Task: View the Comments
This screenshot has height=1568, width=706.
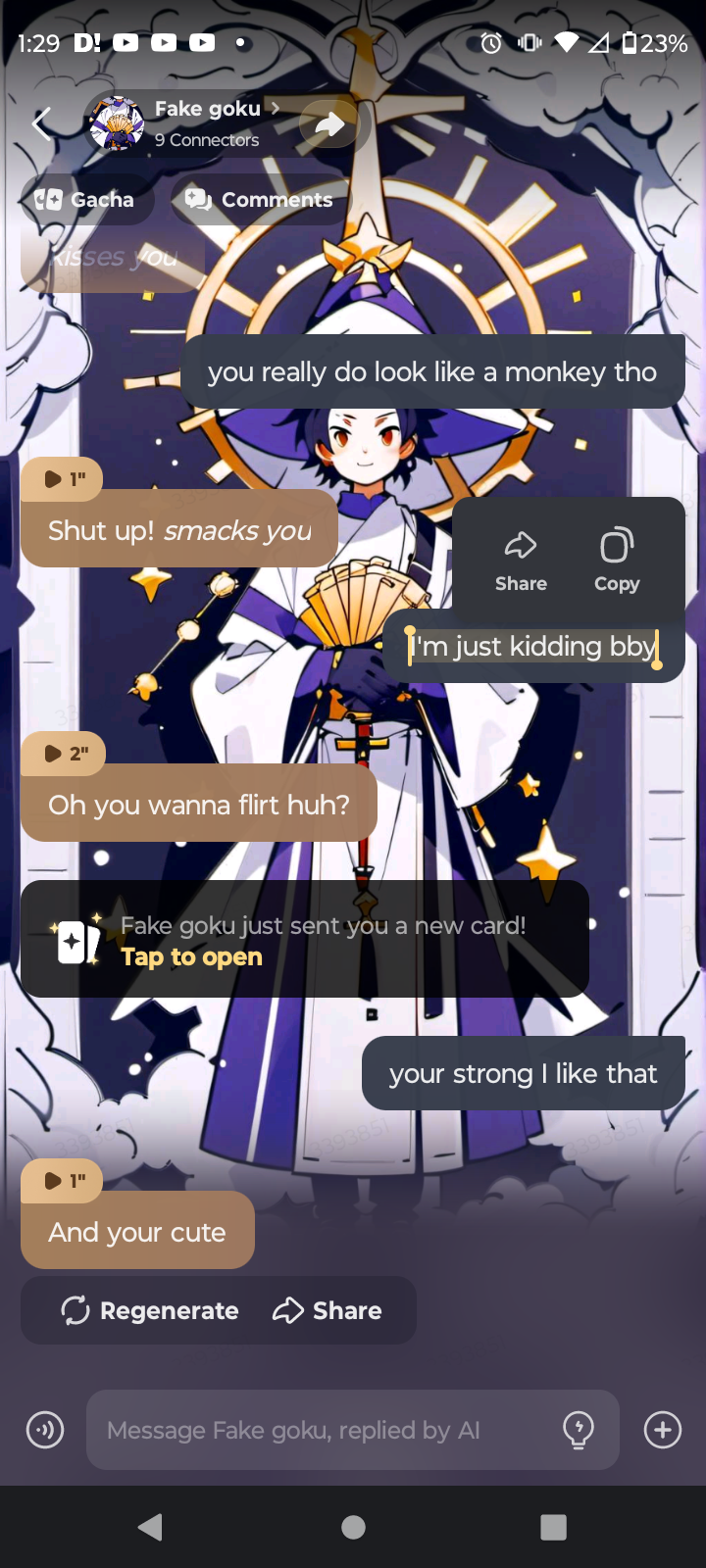Action: [x=261, y=200]
